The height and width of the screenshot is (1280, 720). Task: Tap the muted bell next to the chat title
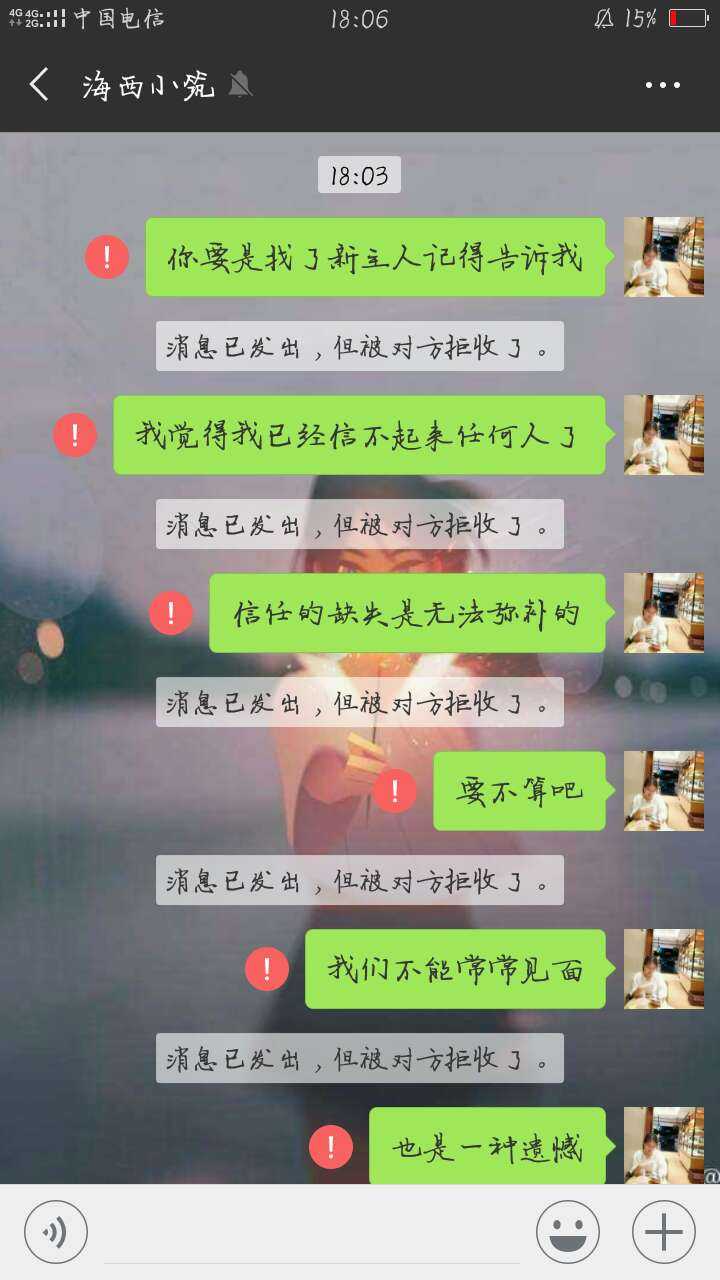click(x=240, y=84)
